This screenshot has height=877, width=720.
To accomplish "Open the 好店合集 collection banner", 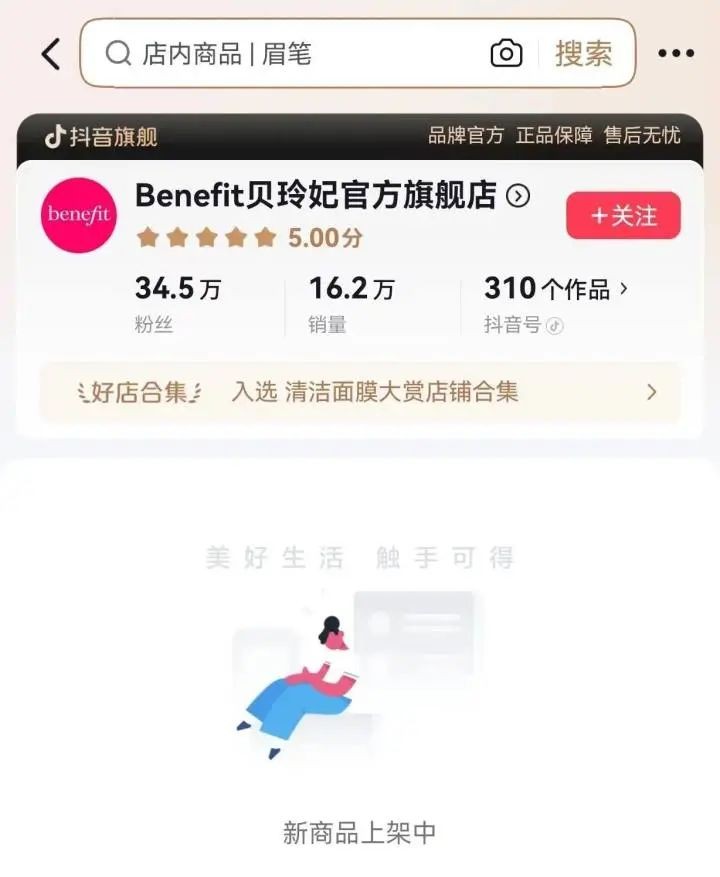I will [x=360, y=392].
